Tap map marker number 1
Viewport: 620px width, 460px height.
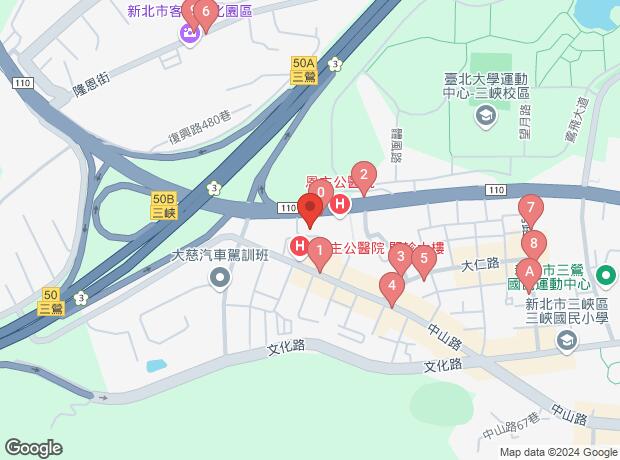318,249
